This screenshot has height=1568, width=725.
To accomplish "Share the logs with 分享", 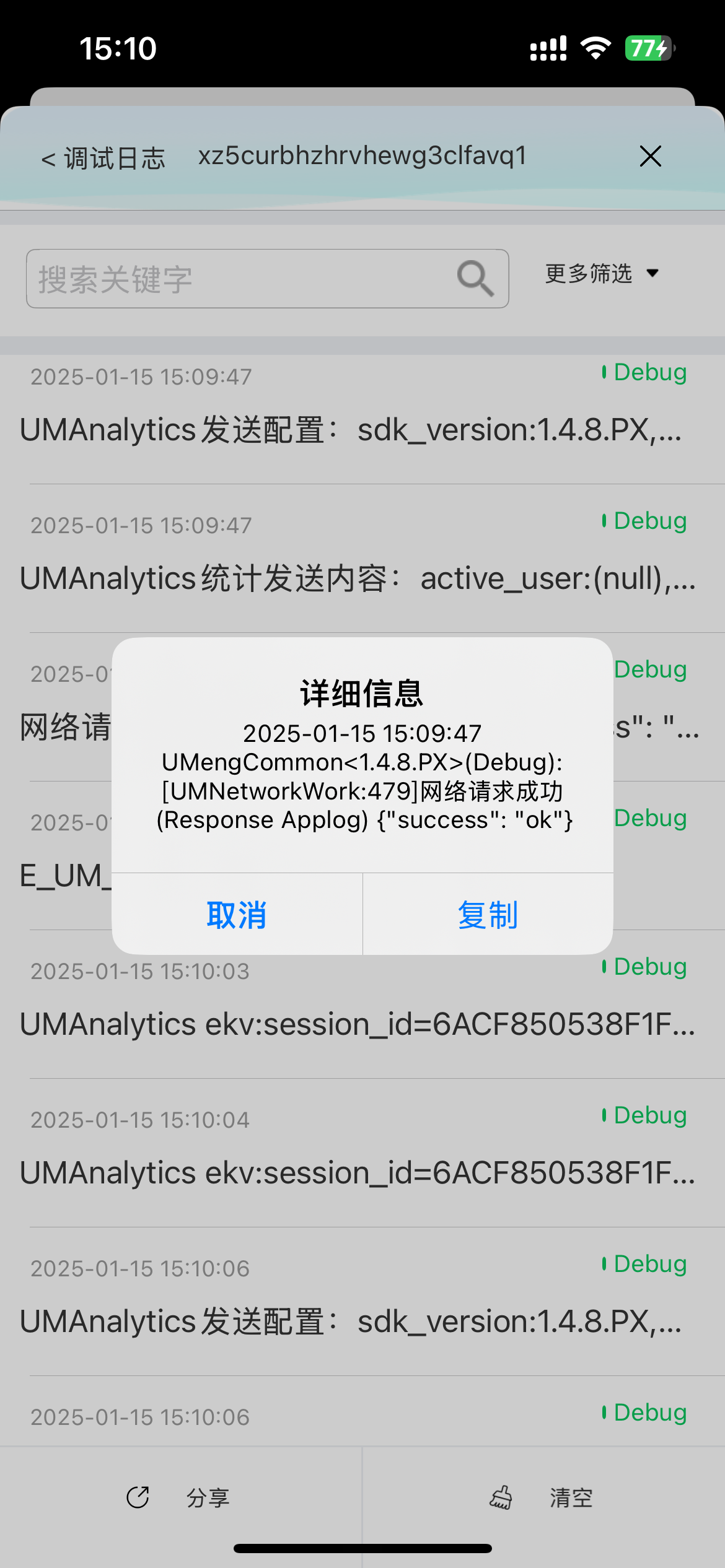I will pos(180,1497).
